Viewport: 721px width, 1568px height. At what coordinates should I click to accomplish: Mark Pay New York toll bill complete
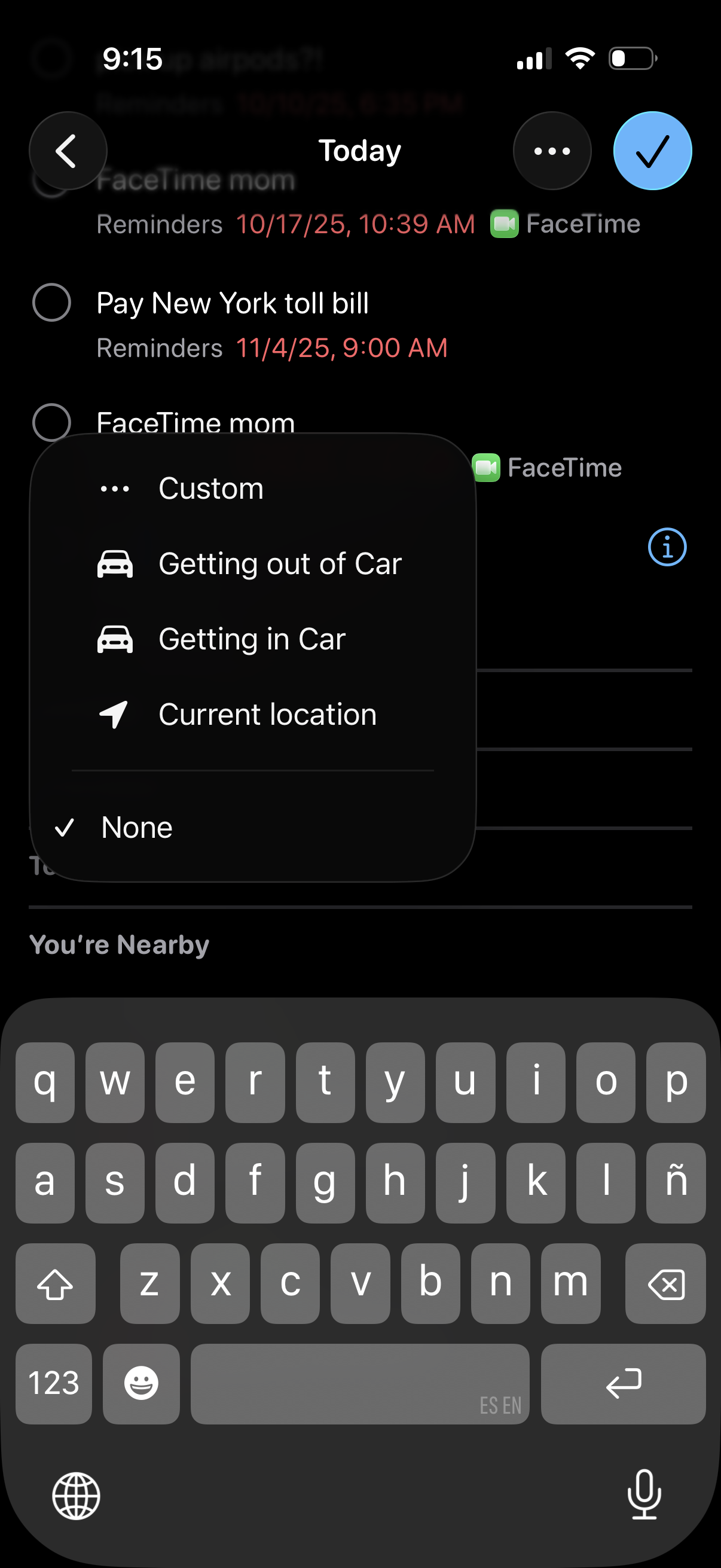(x=53, y=302)
